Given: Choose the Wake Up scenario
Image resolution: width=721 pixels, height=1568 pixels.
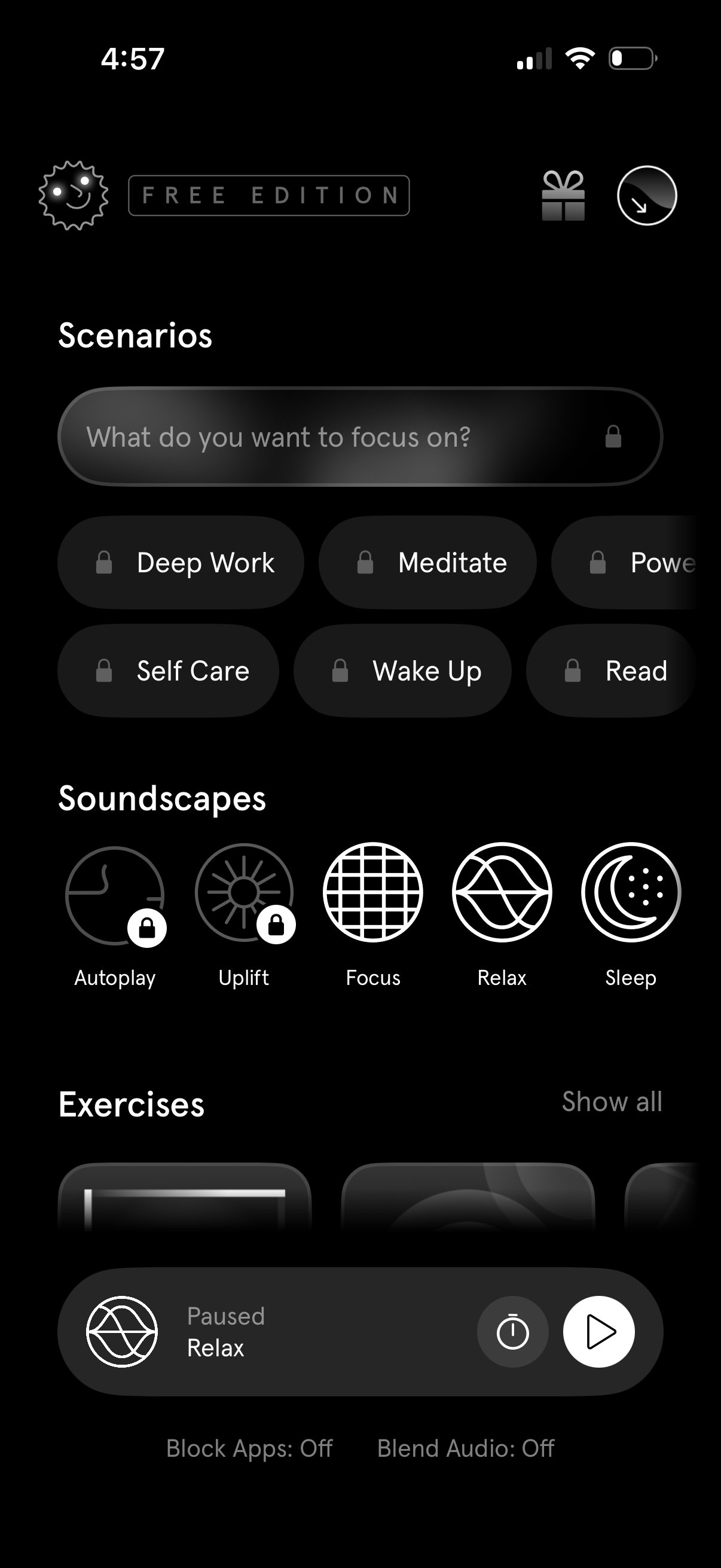Looking at the screenshot, I should (x=402, y=670).
